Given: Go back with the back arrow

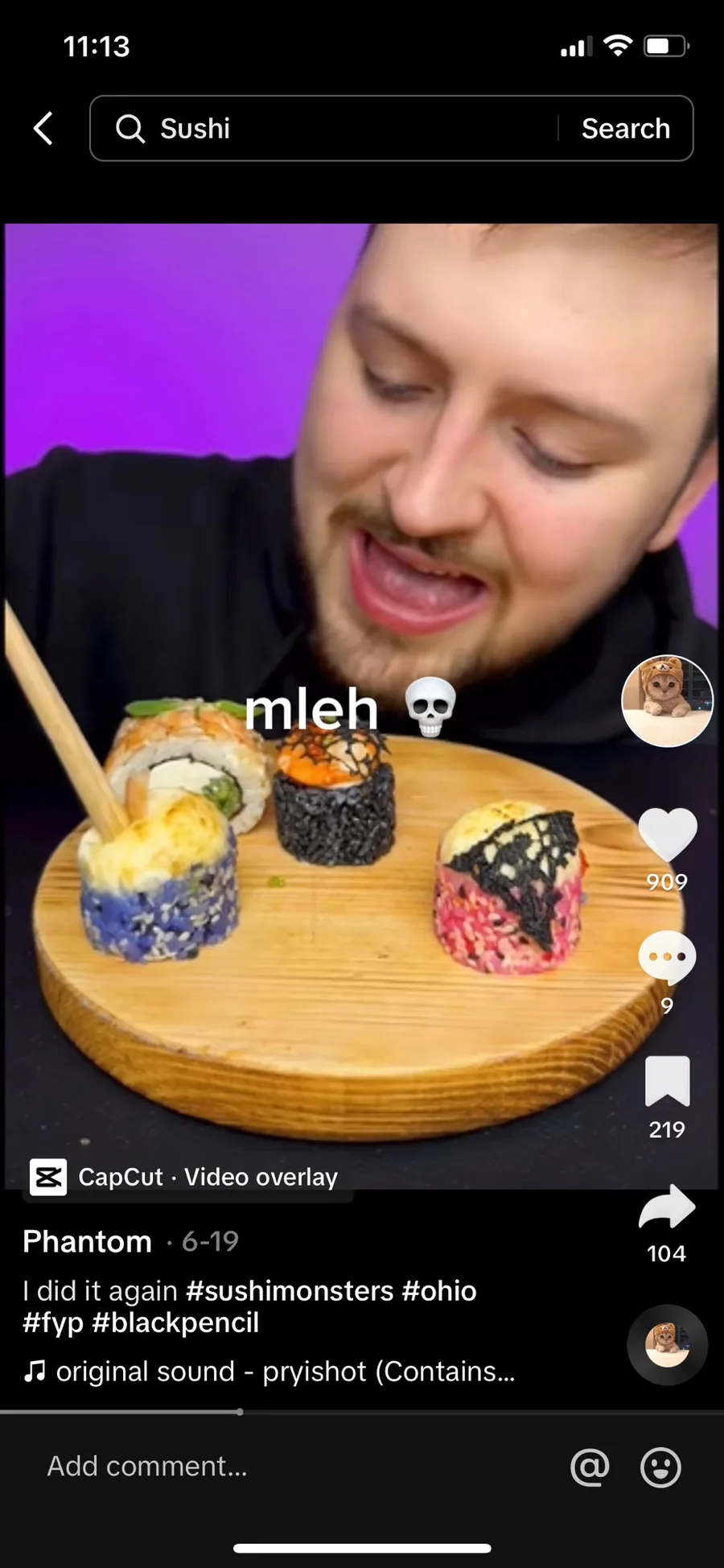Looking at the screenshot, I should point(43,128).
